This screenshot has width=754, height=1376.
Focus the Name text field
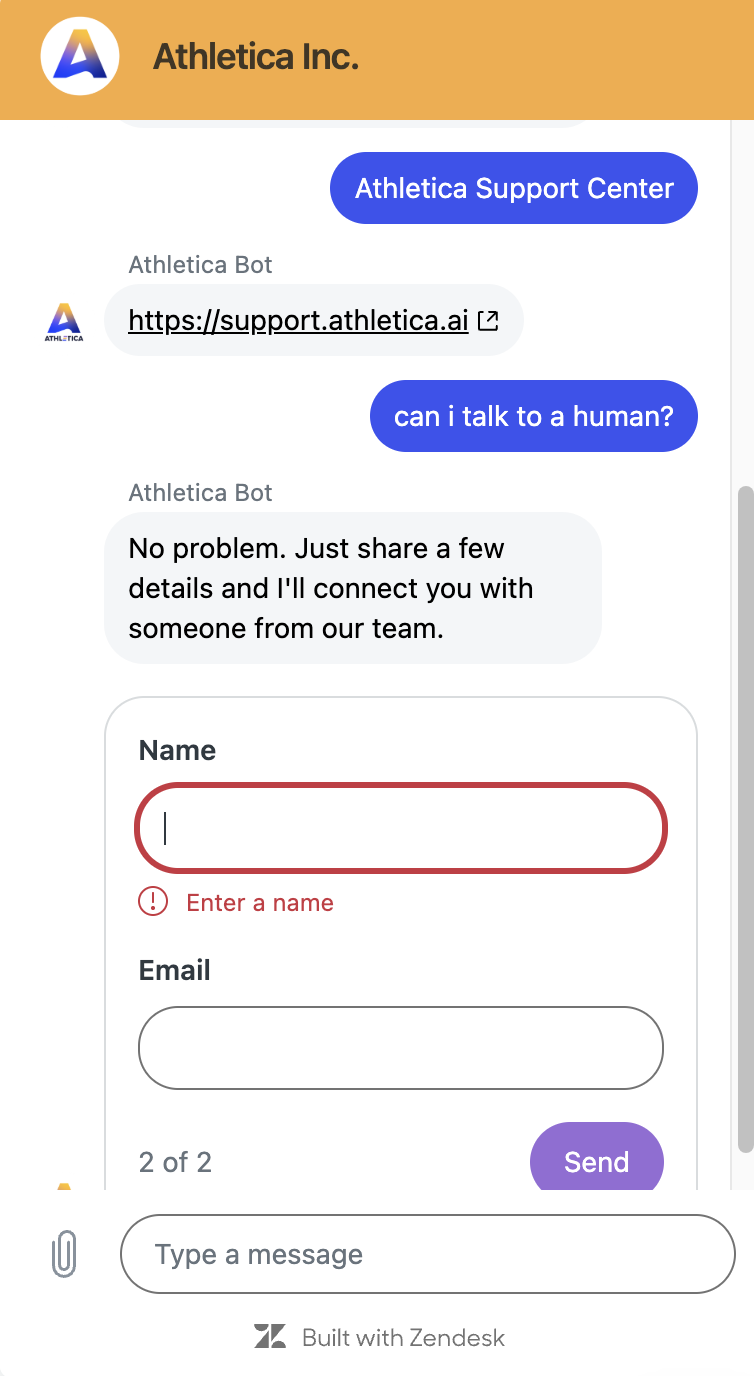pyautogui.click(x=400, y=828)
